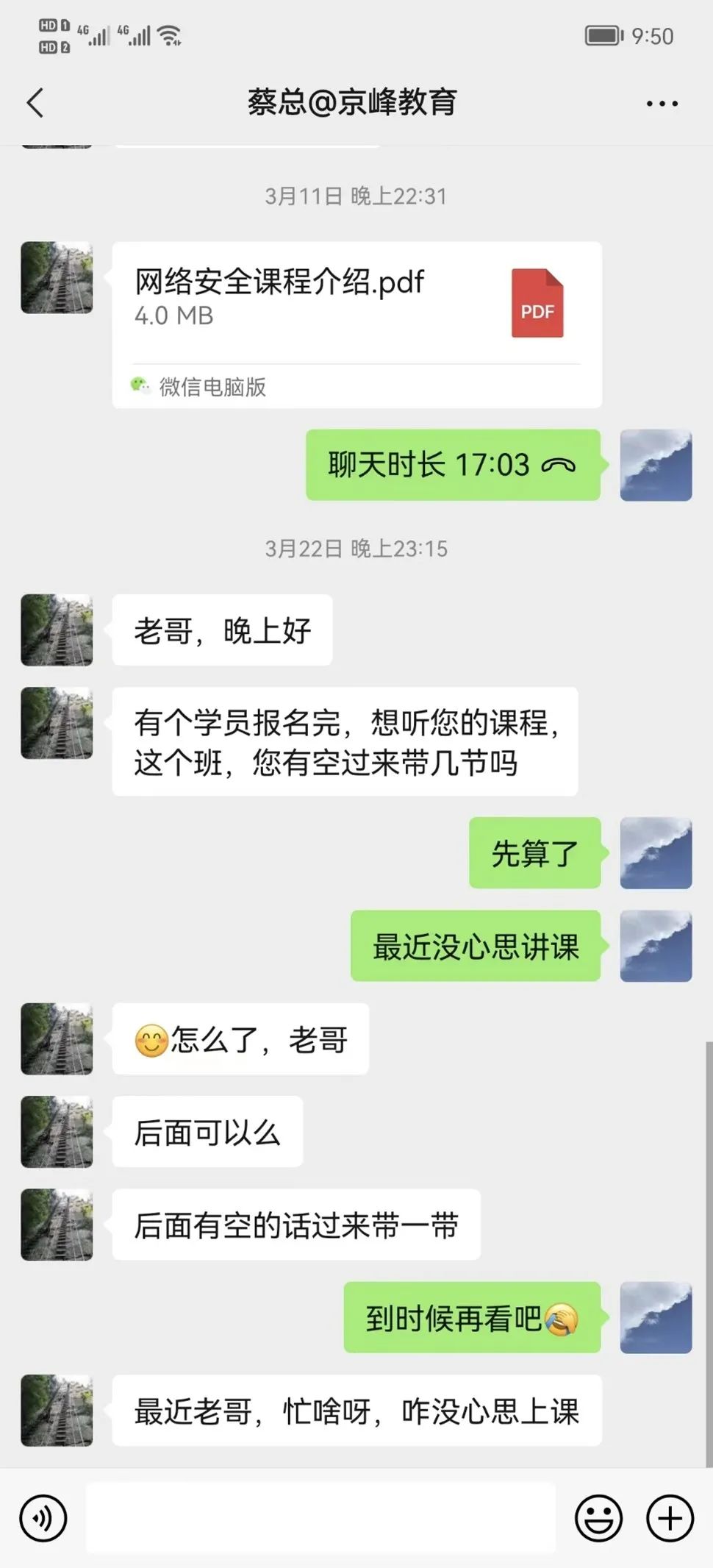This screenshot has height=1568, width=713.
Task: Open contact's avatar beside 老哥，晚上好
Action: click(57, 630)
